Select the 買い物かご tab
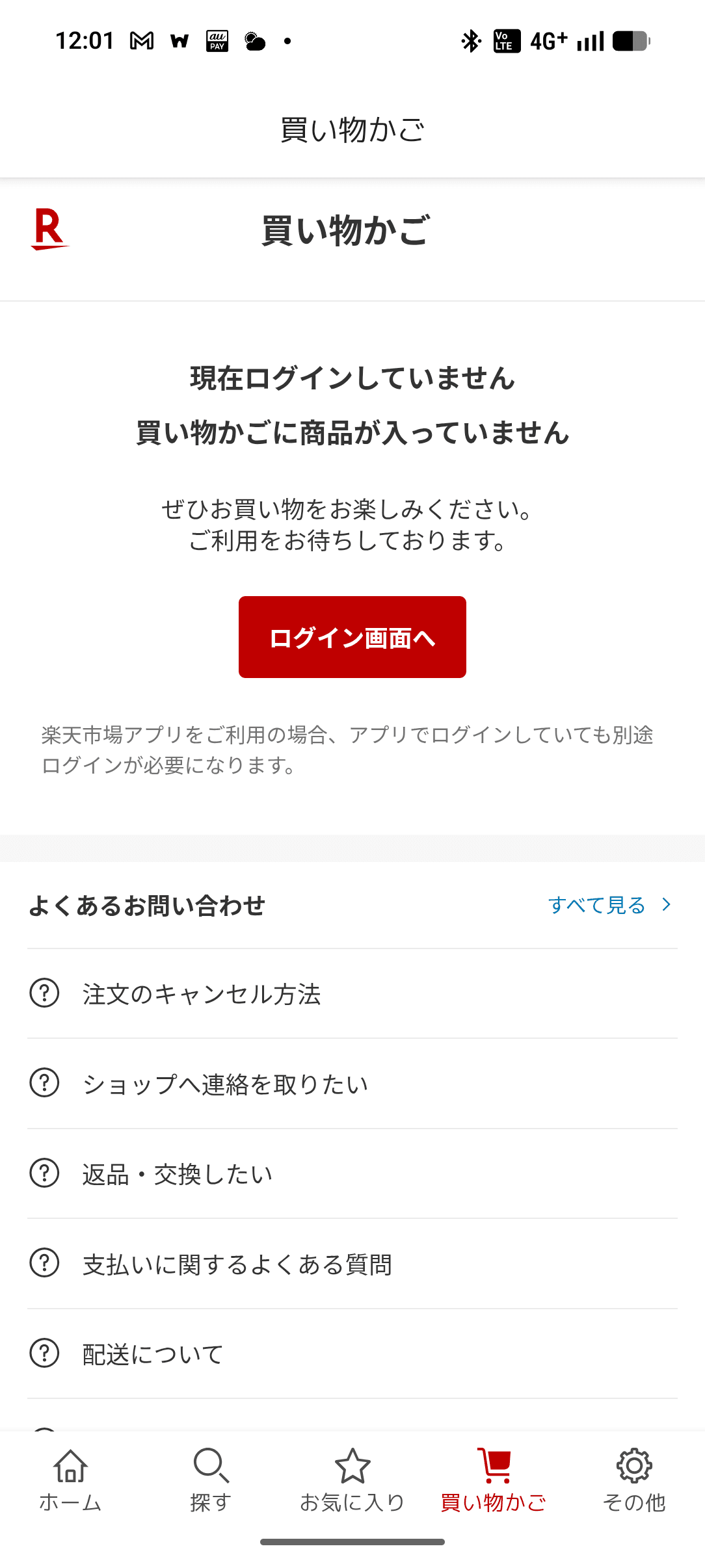 tap(493, 1480)
